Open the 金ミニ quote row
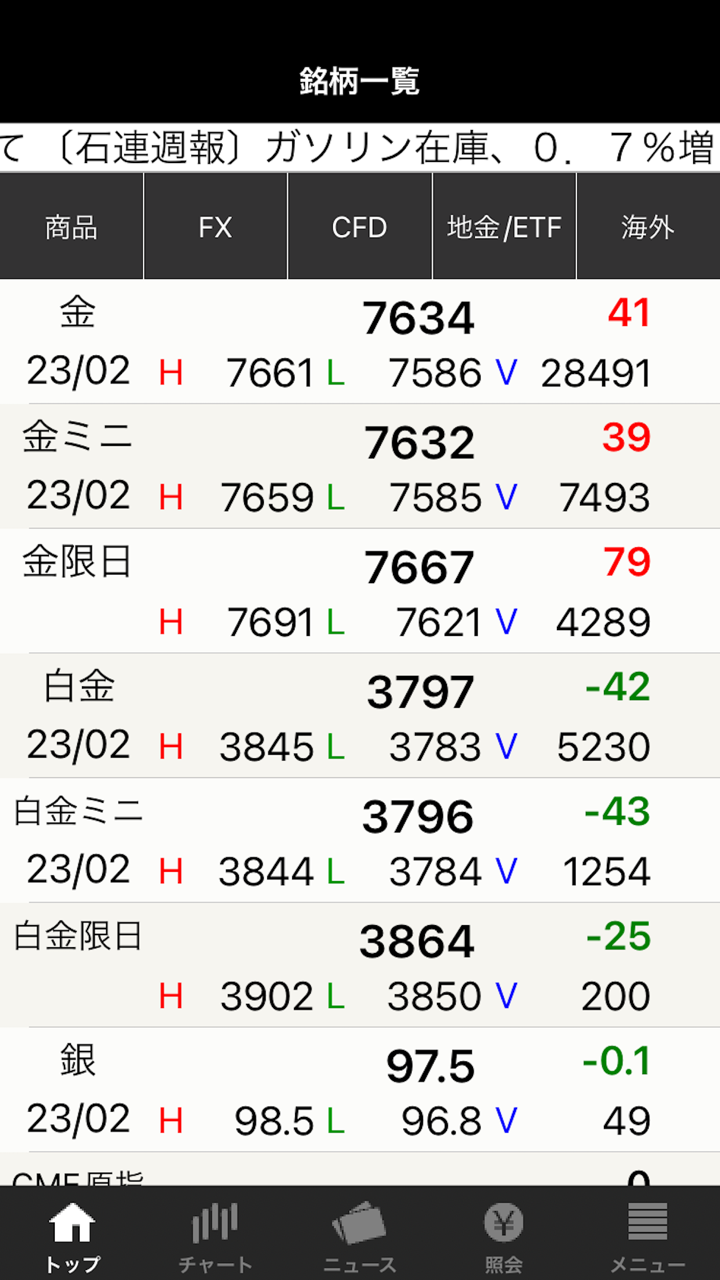 [x=360, y=467]
